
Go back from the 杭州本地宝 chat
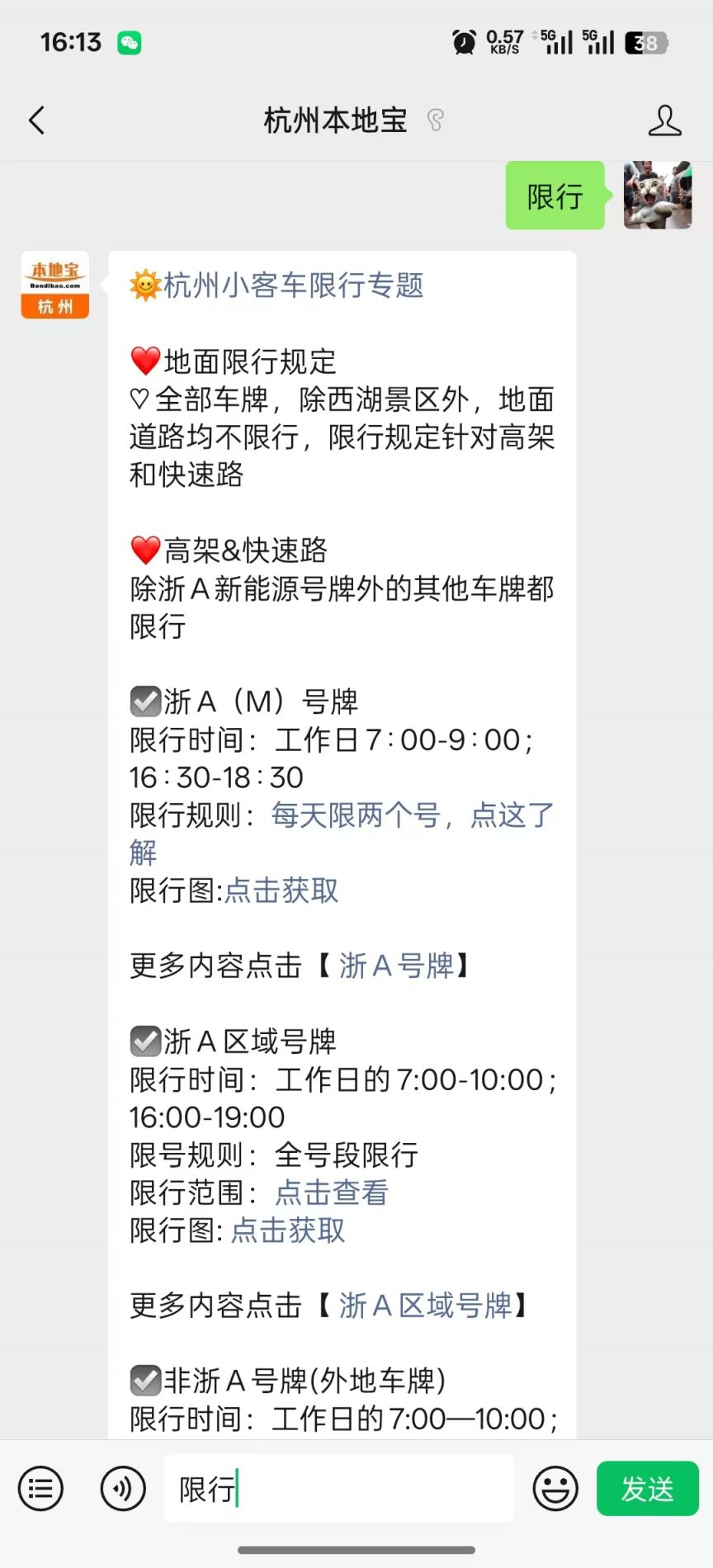[36, 120]
